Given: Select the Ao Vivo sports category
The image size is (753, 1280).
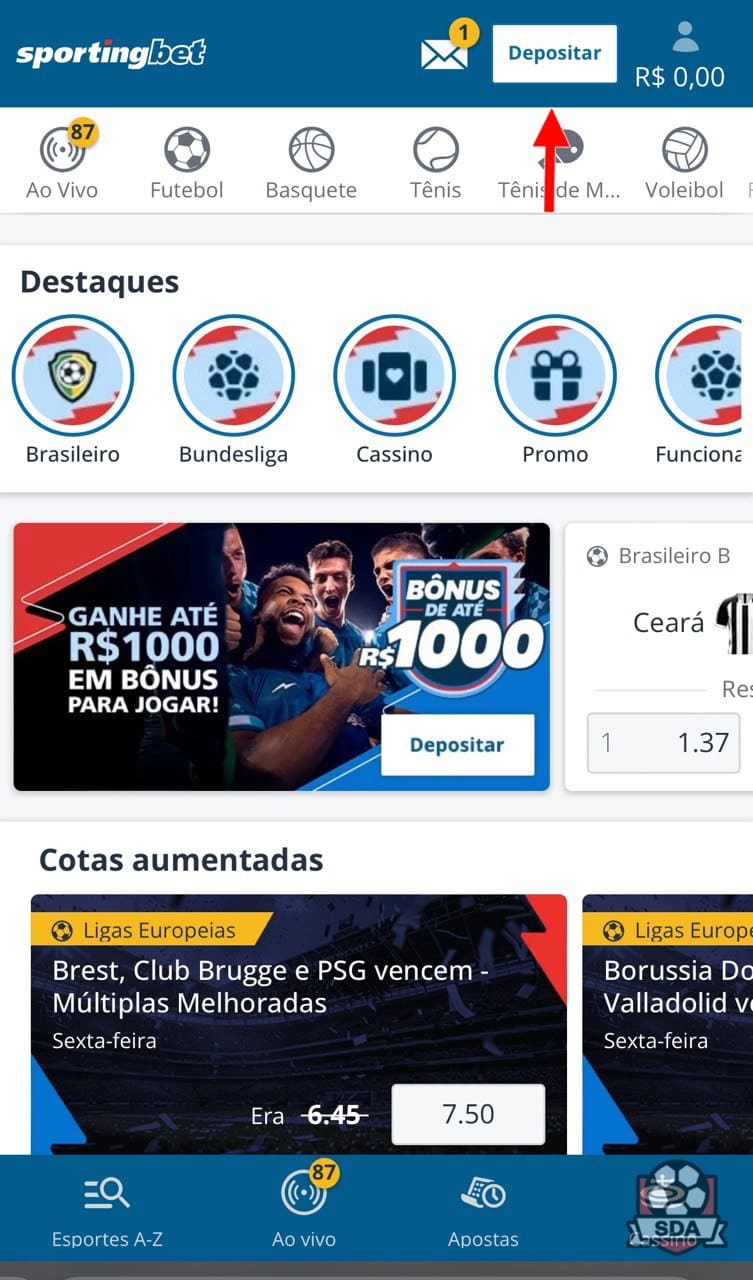Looking at the screenshot, I should coord(62,163).
